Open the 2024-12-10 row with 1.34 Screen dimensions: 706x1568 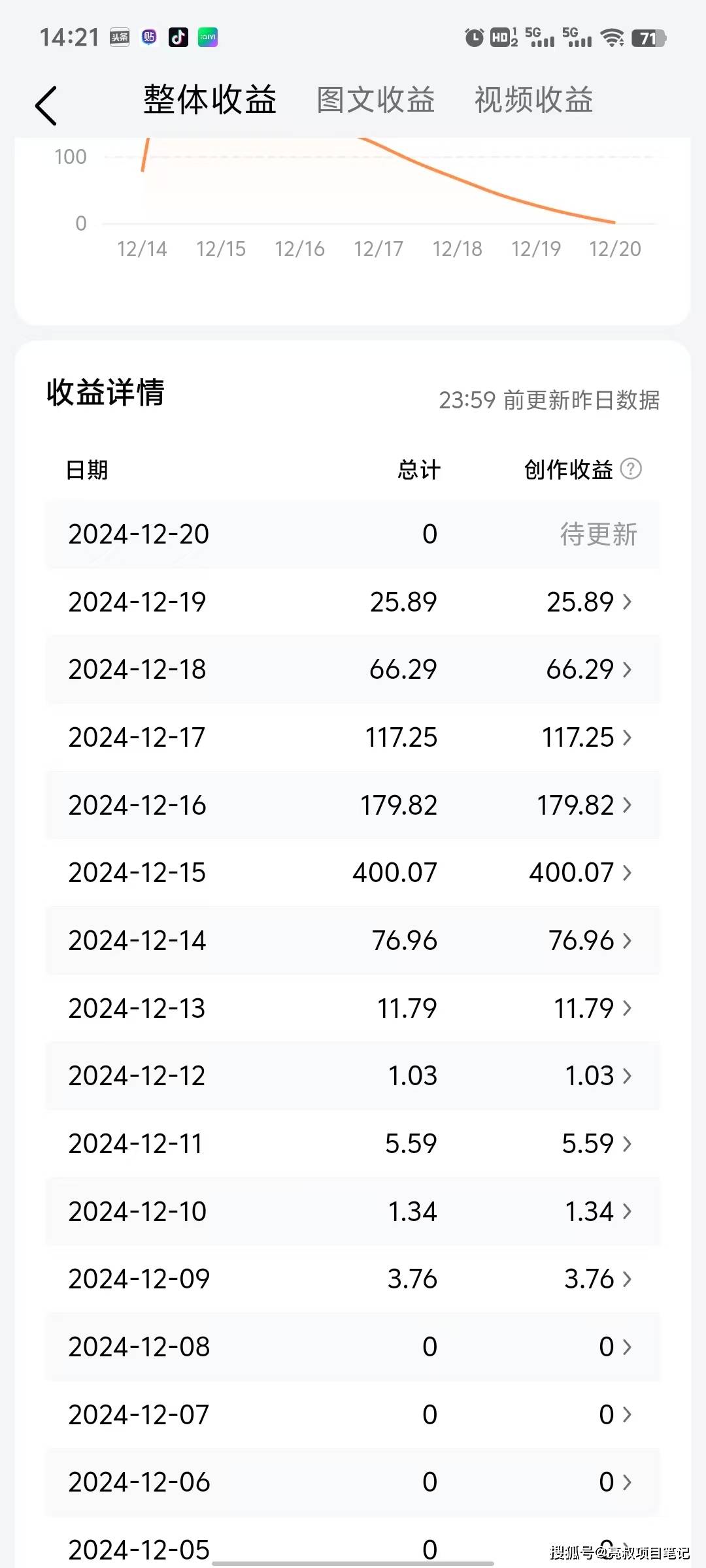(x=353, y=1211)
